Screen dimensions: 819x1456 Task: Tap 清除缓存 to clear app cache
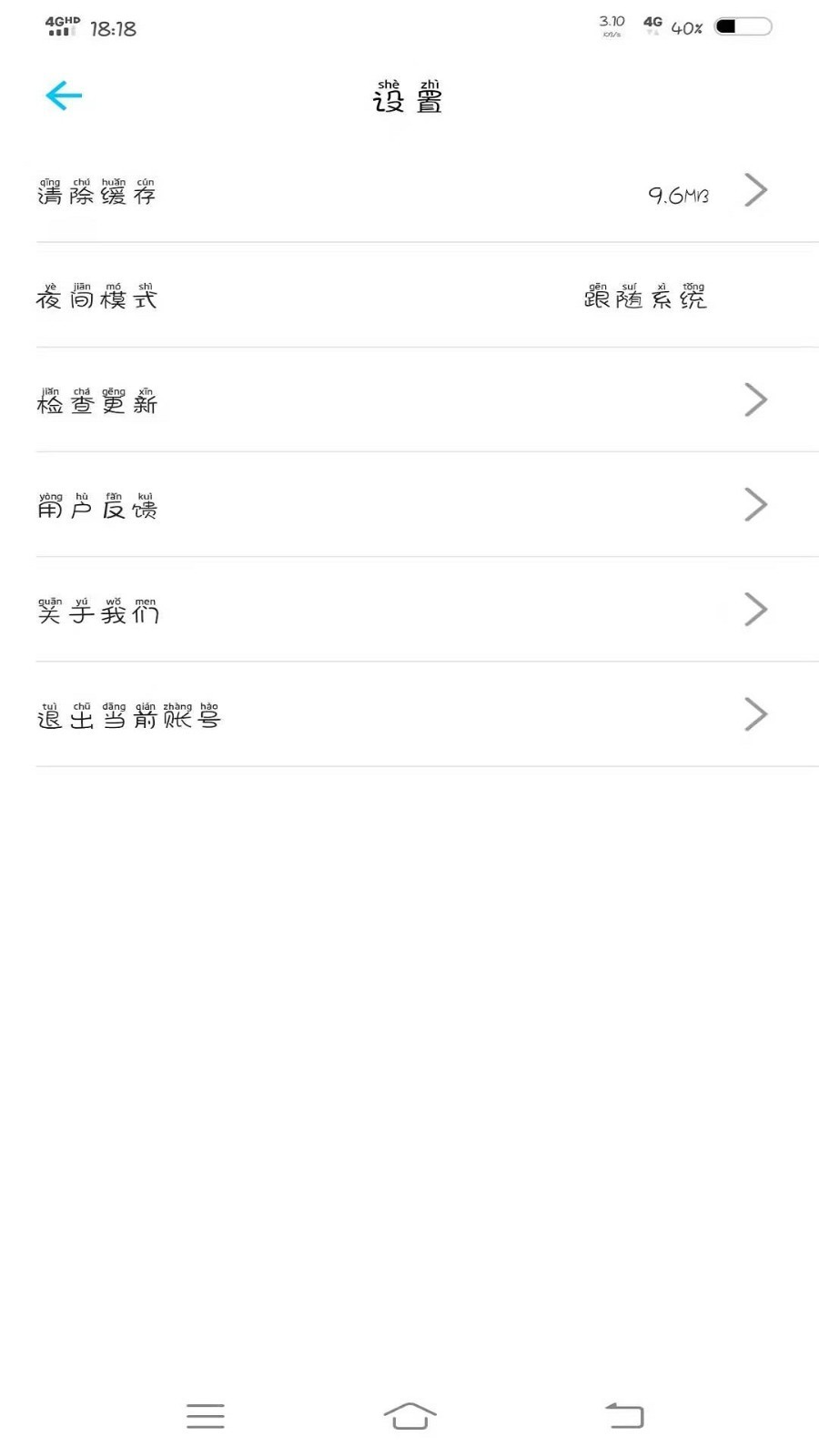96,195
